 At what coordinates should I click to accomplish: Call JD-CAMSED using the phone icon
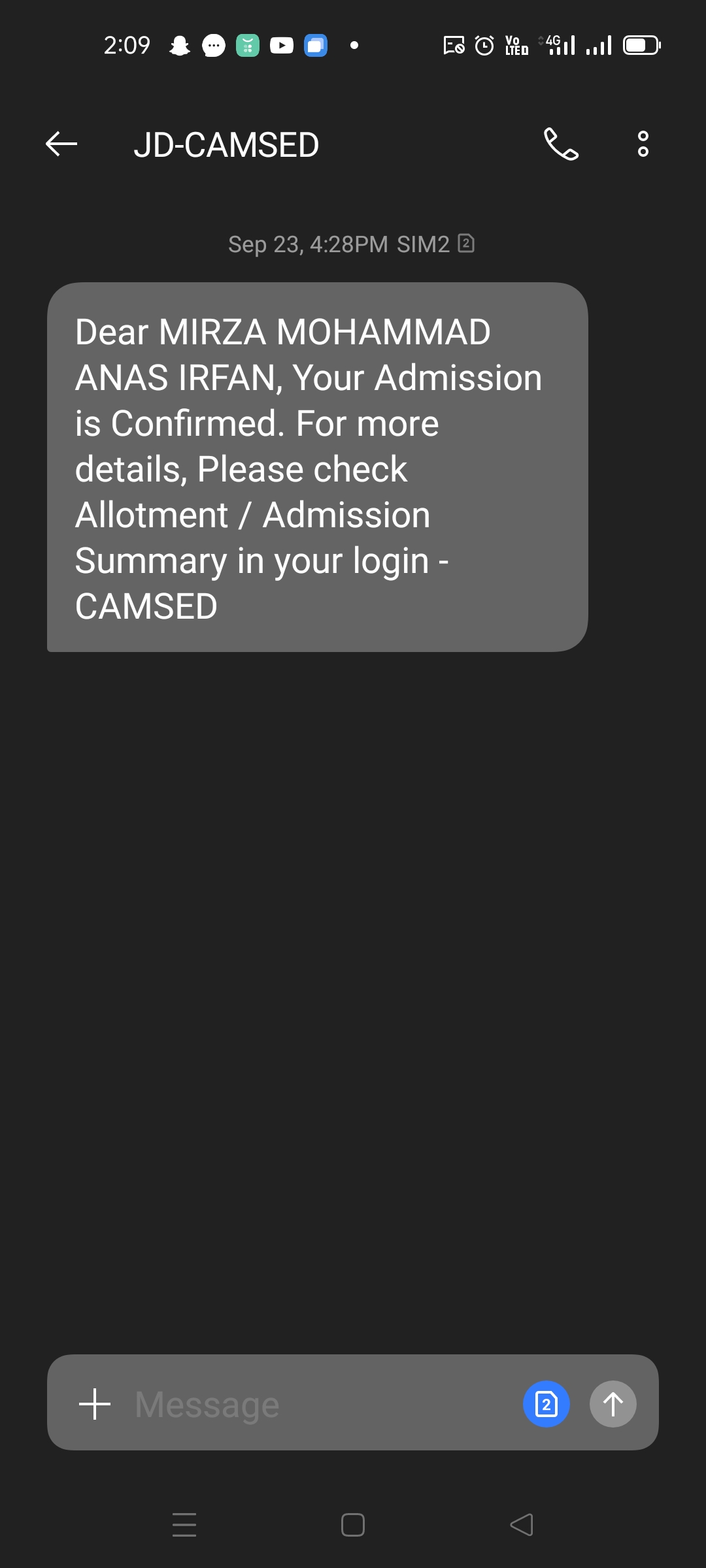click(x=561, y=144)
